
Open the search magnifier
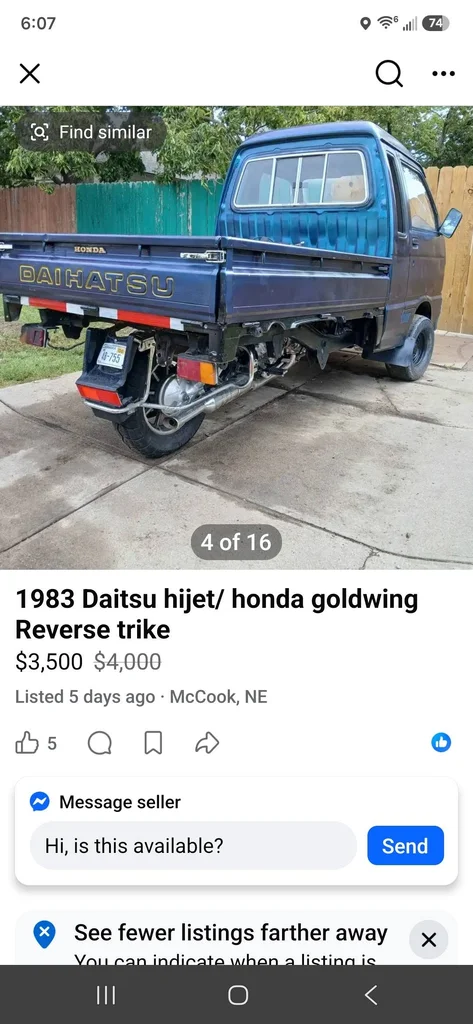389,74
